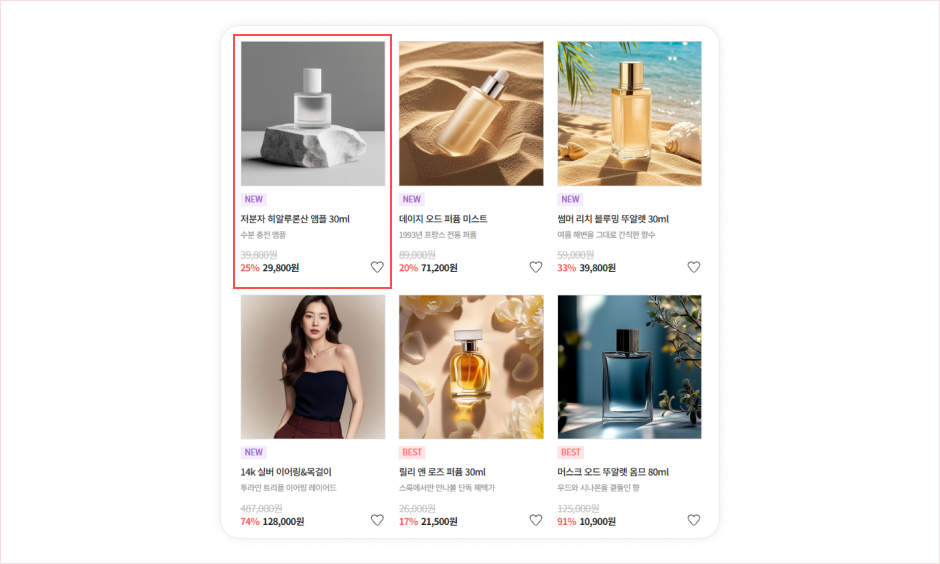Open the 데이지 오드 퍼퓸 미스트 product
940x564 pixels.
pos(471,114)
